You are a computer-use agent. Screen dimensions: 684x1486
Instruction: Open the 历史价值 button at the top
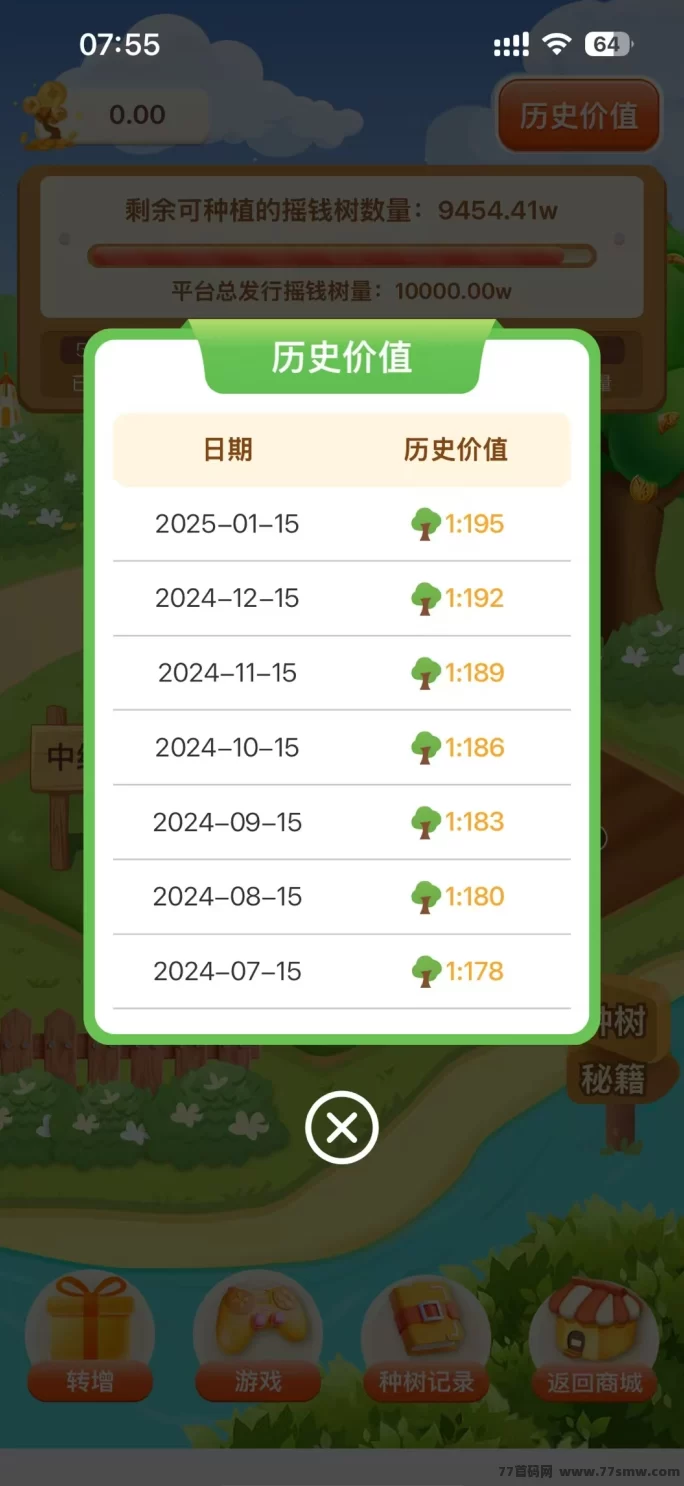(579, 116)
